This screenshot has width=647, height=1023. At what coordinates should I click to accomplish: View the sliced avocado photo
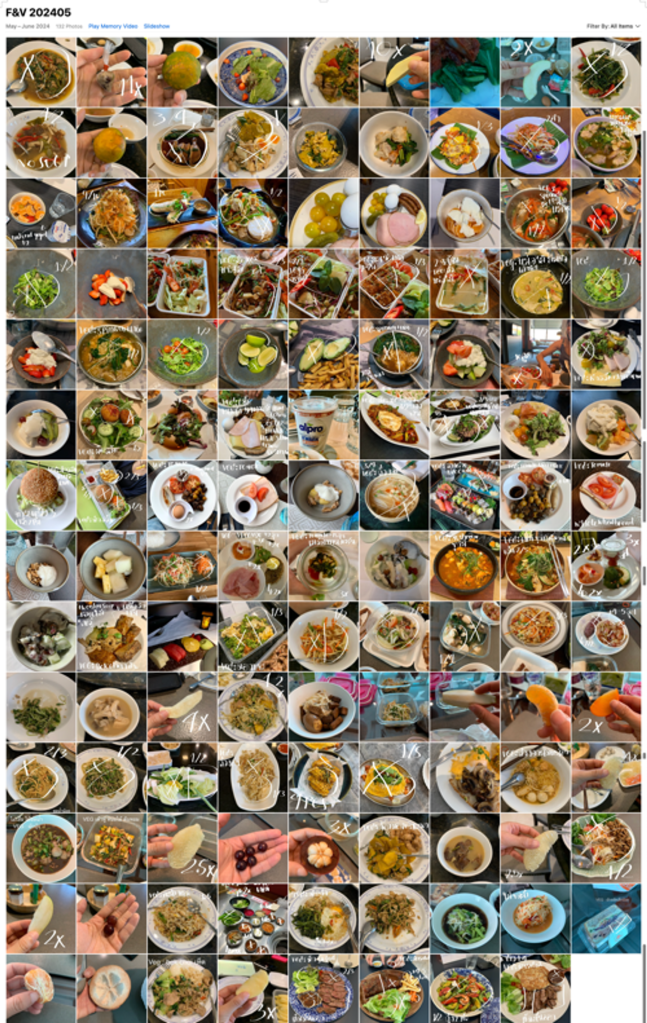pyautogui.click(x=323, y=355)
